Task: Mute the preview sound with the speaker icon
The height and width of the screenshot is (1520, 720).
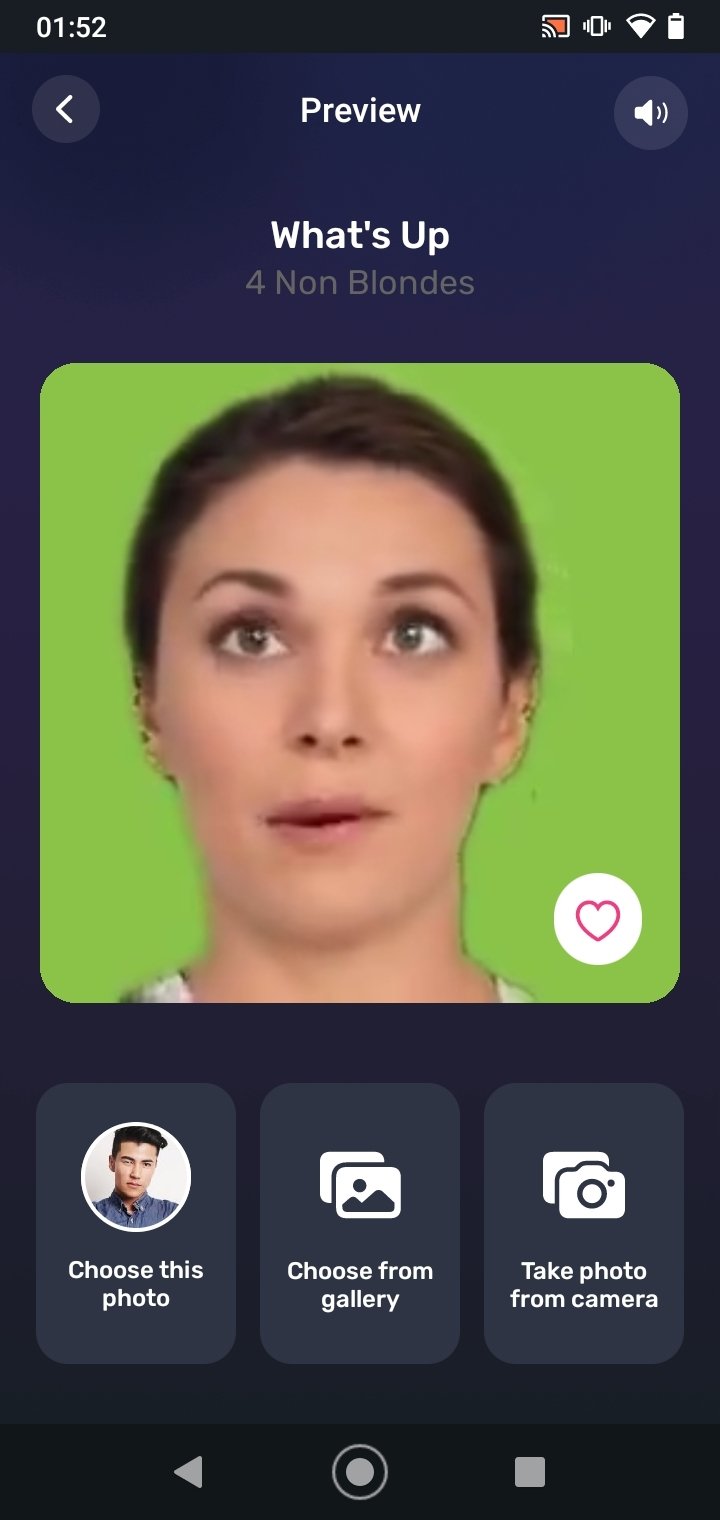Action: [651, 113]
